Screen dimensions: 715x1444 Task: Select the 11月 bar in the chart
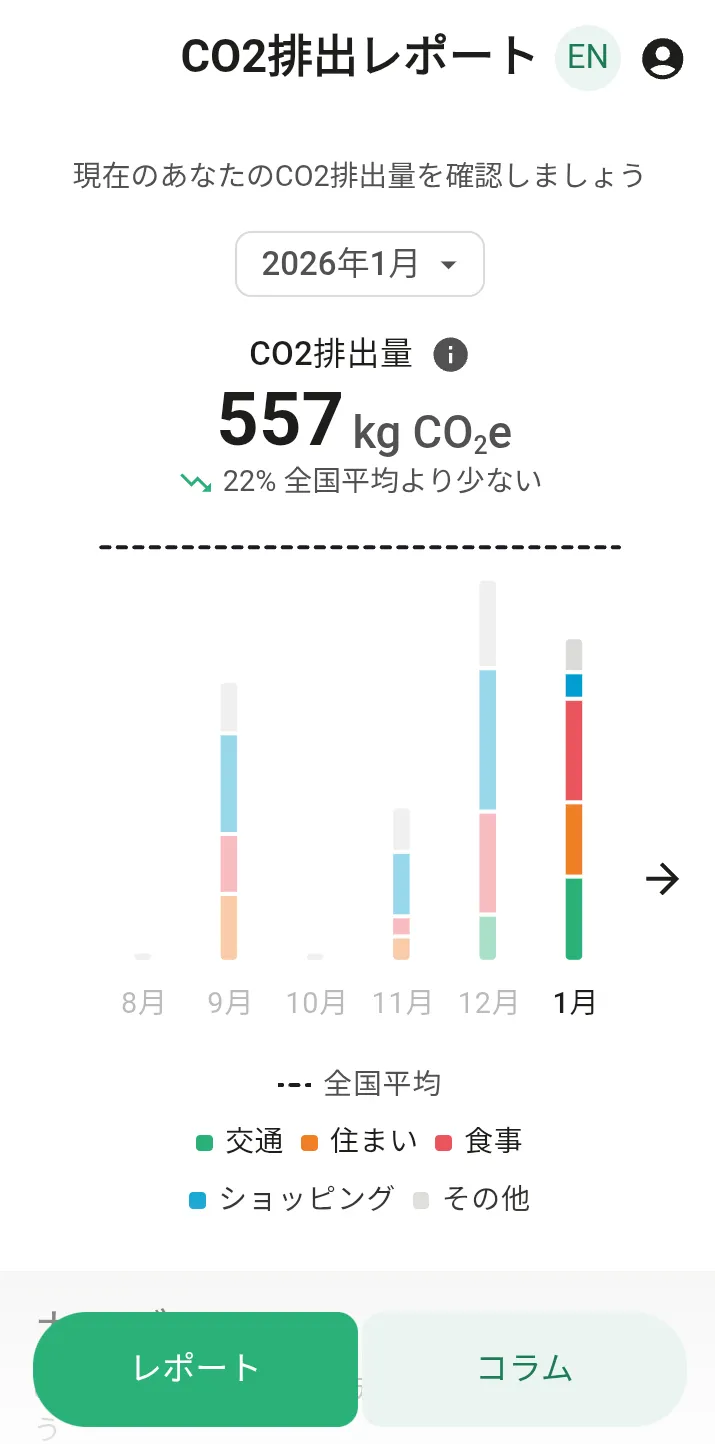coord(402,884)
